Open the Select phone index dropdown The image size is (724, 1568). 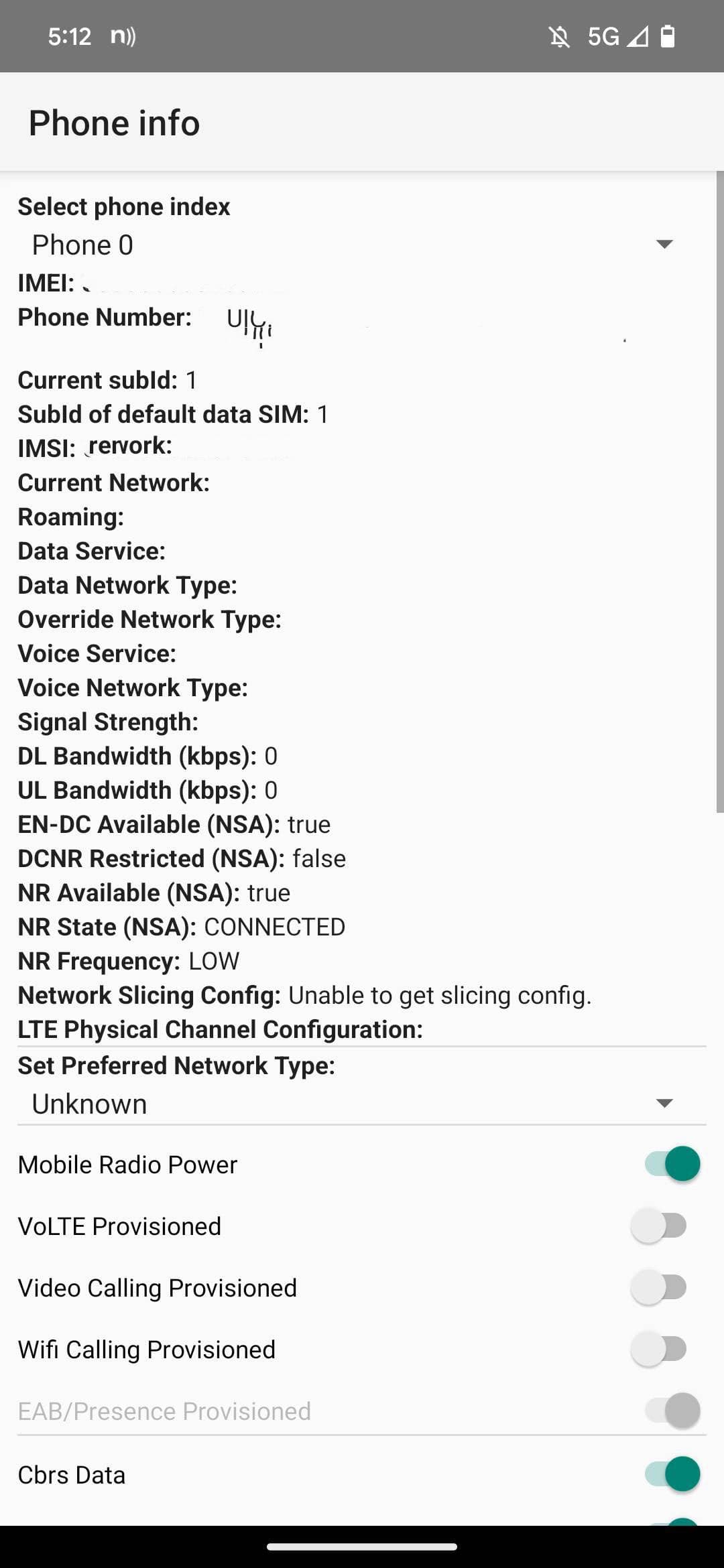coord(664,244)
